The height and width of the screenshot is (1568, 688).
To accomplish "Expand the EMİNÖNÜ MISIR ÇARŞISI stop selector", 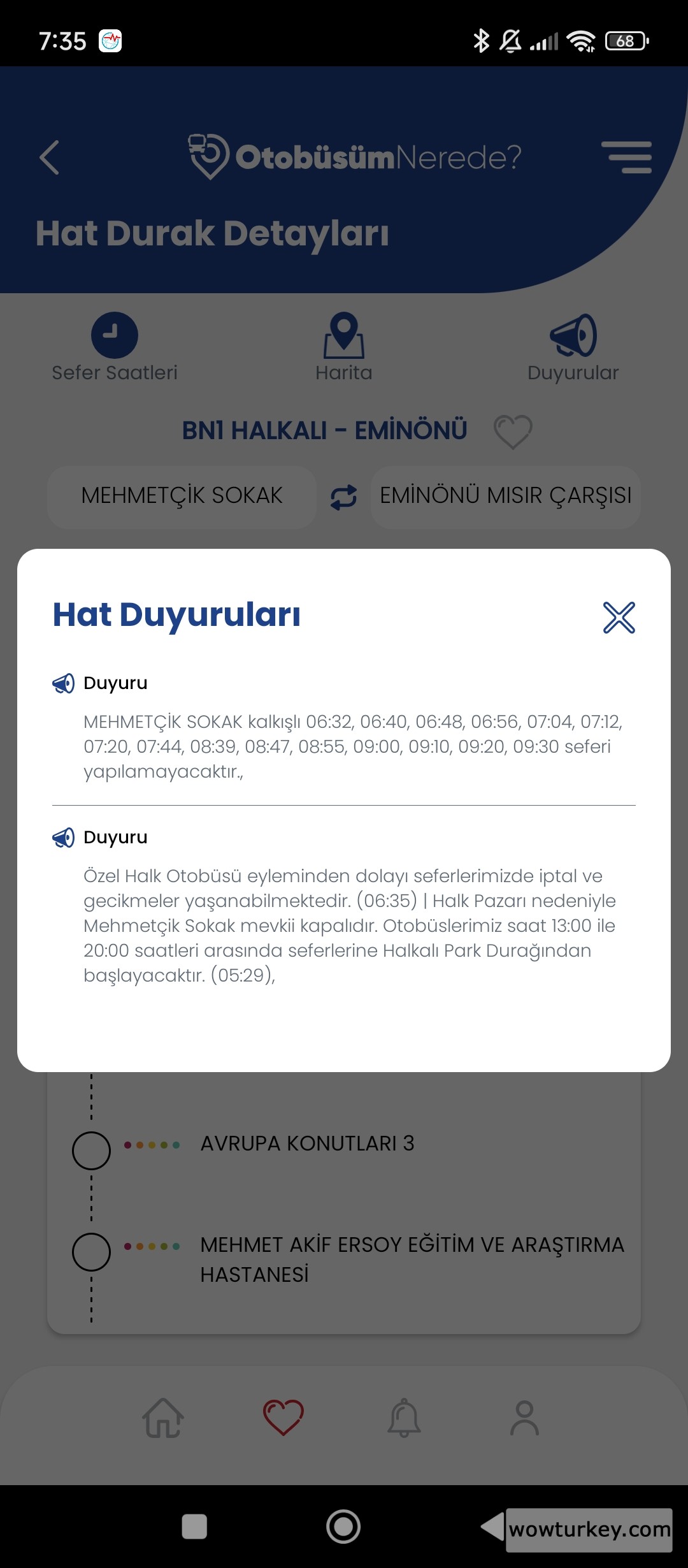I will click(x=505, y=497).
